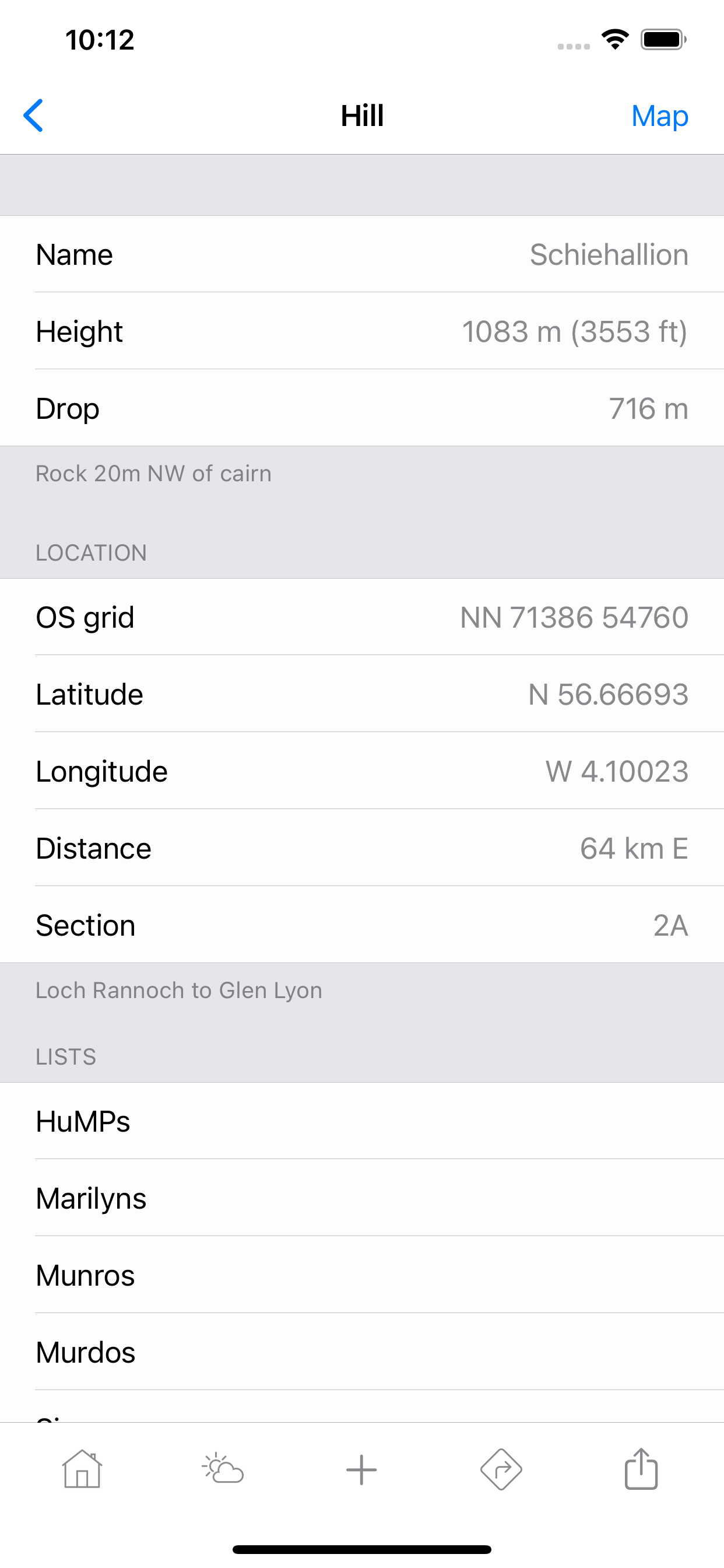Image resolution: width=724 pixels, height=1568 pixels.
Task: Get directions with the arrow sign icon
Action: (501, 1469)
